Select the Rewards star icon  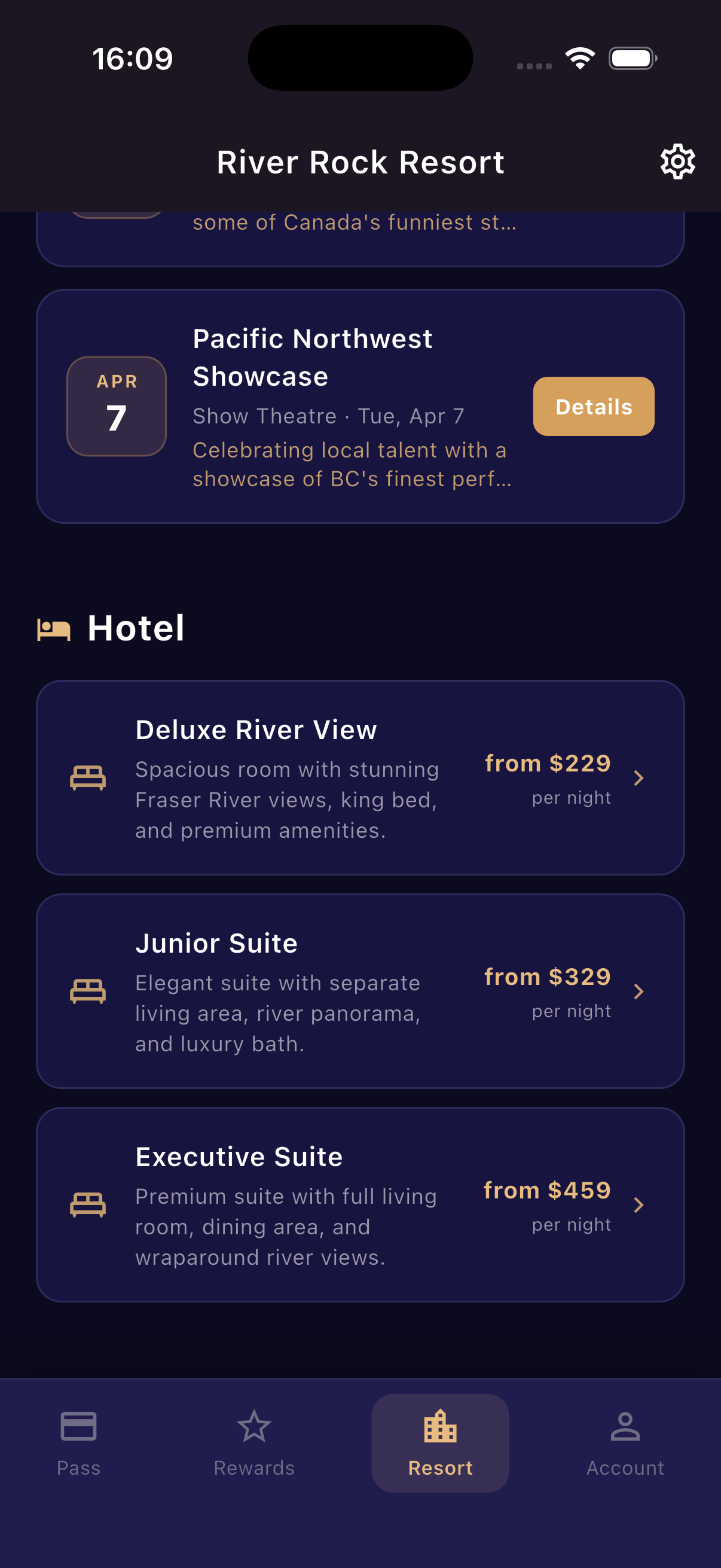click(253, 1426)
